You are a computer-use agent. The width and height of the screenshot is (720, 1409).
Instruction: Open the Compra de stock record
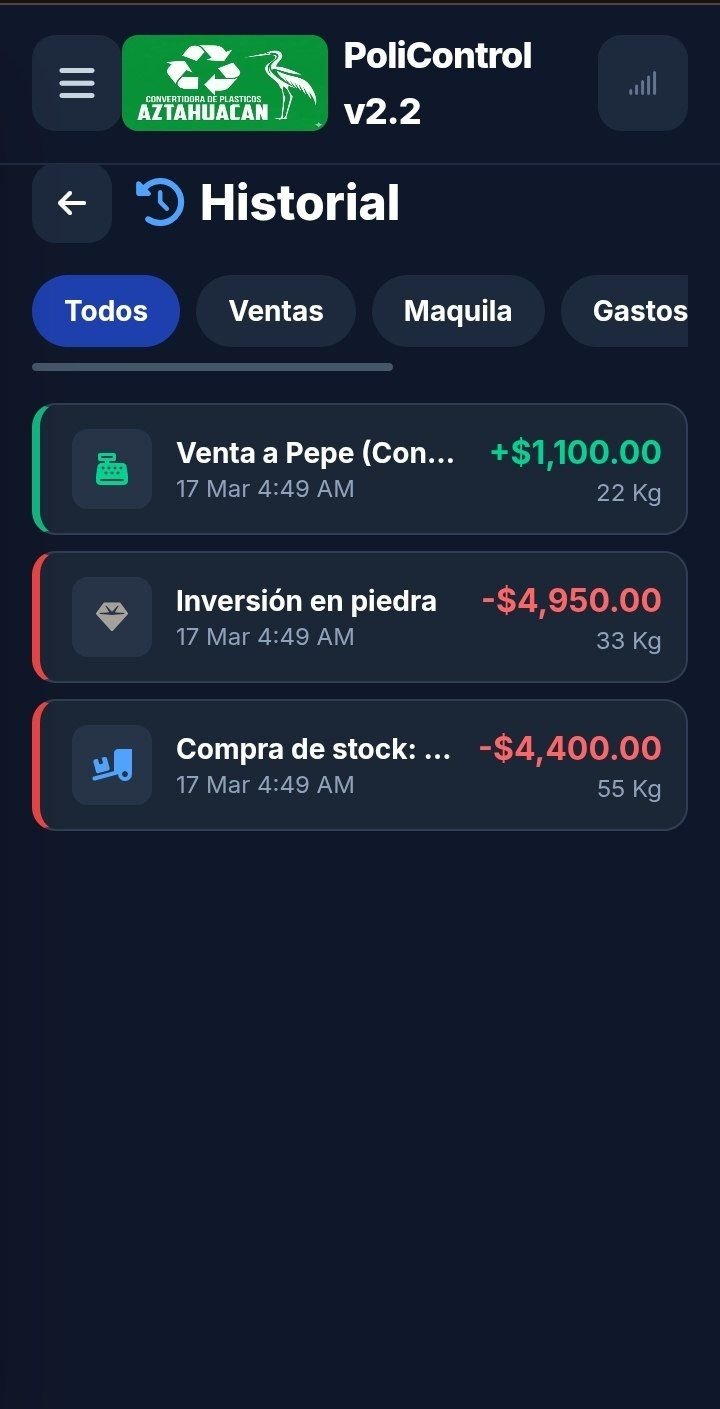click(x=360, y=765)
